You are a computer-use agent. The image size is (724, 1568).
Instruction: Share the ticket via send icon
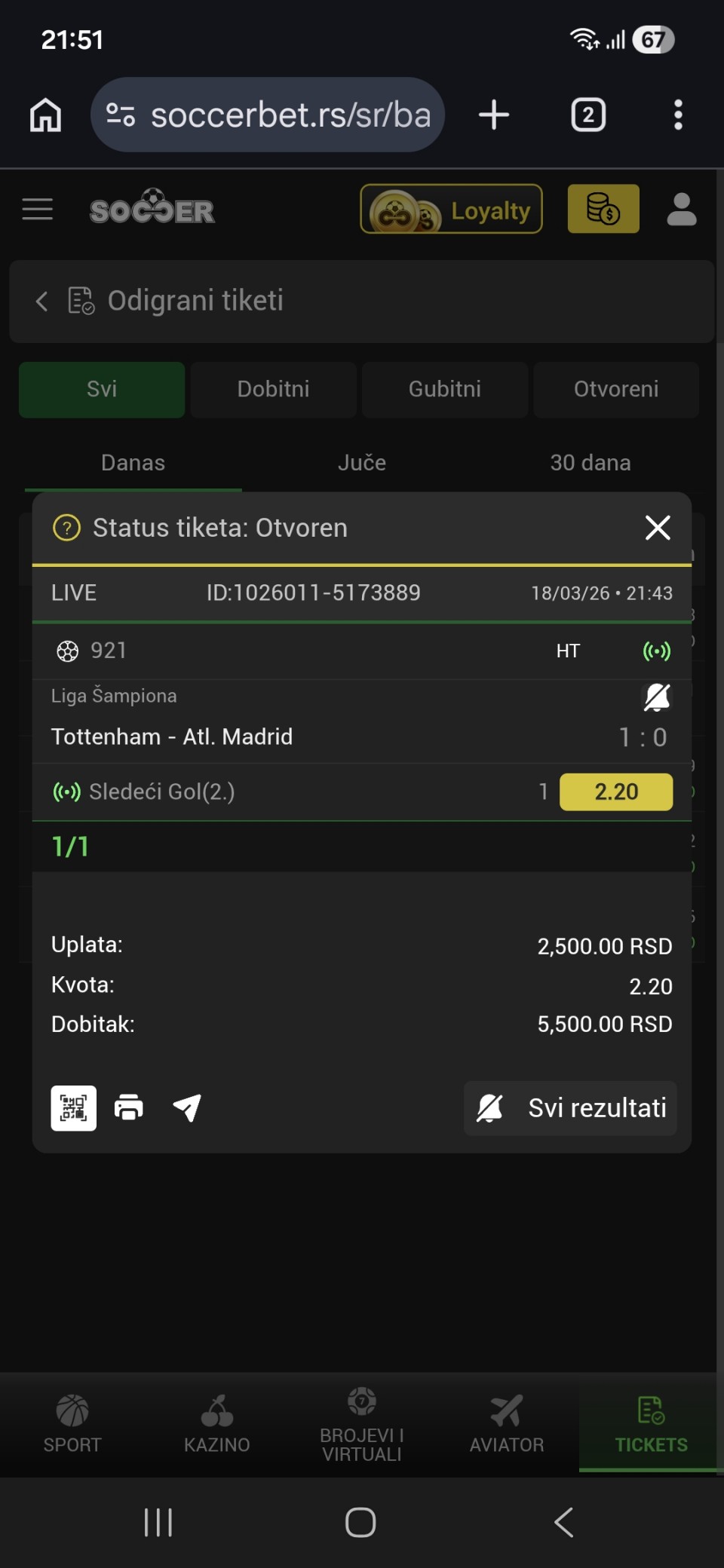[187, 1108]
